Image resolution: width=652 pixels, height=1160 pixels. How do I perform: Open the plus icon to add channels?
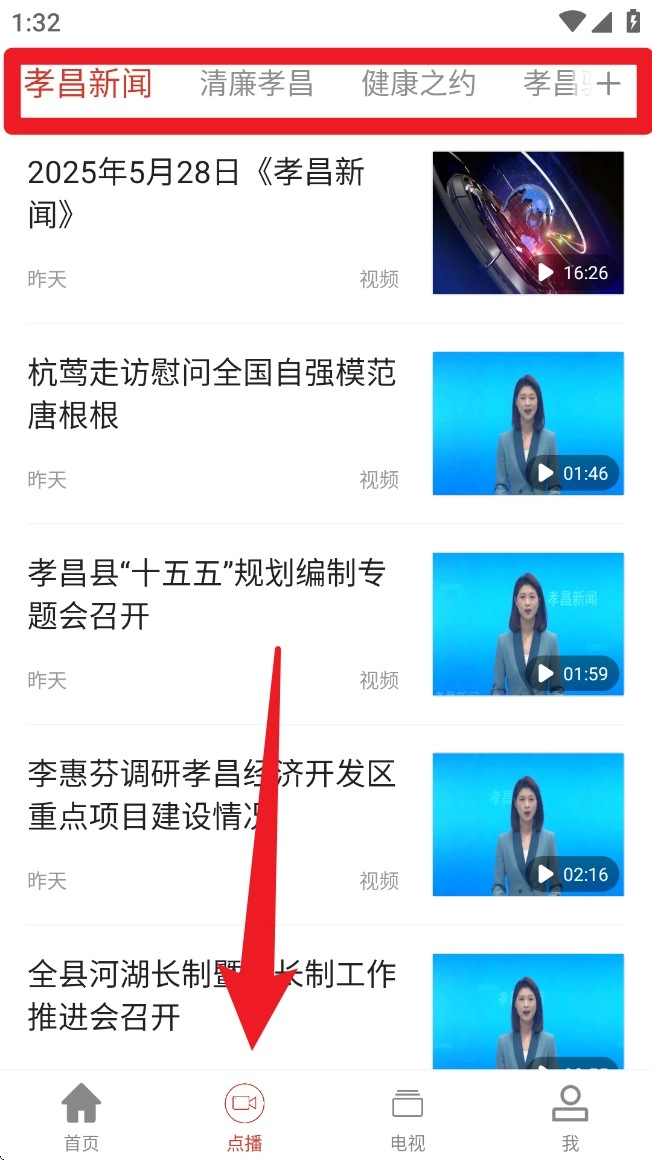point(608,83)
